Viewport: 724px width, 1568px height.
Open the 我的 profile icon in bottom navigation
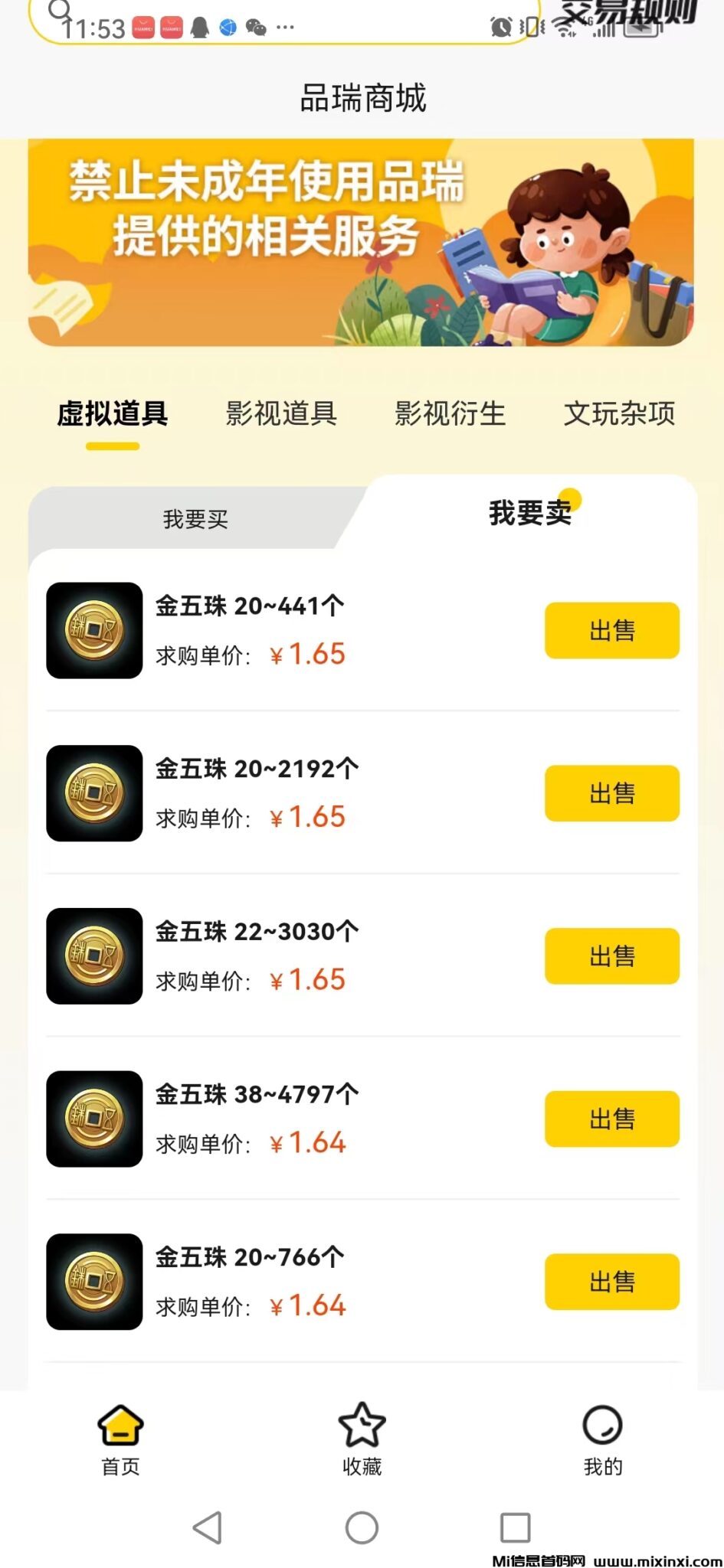pyautogui.click(x=603, y=1426)
